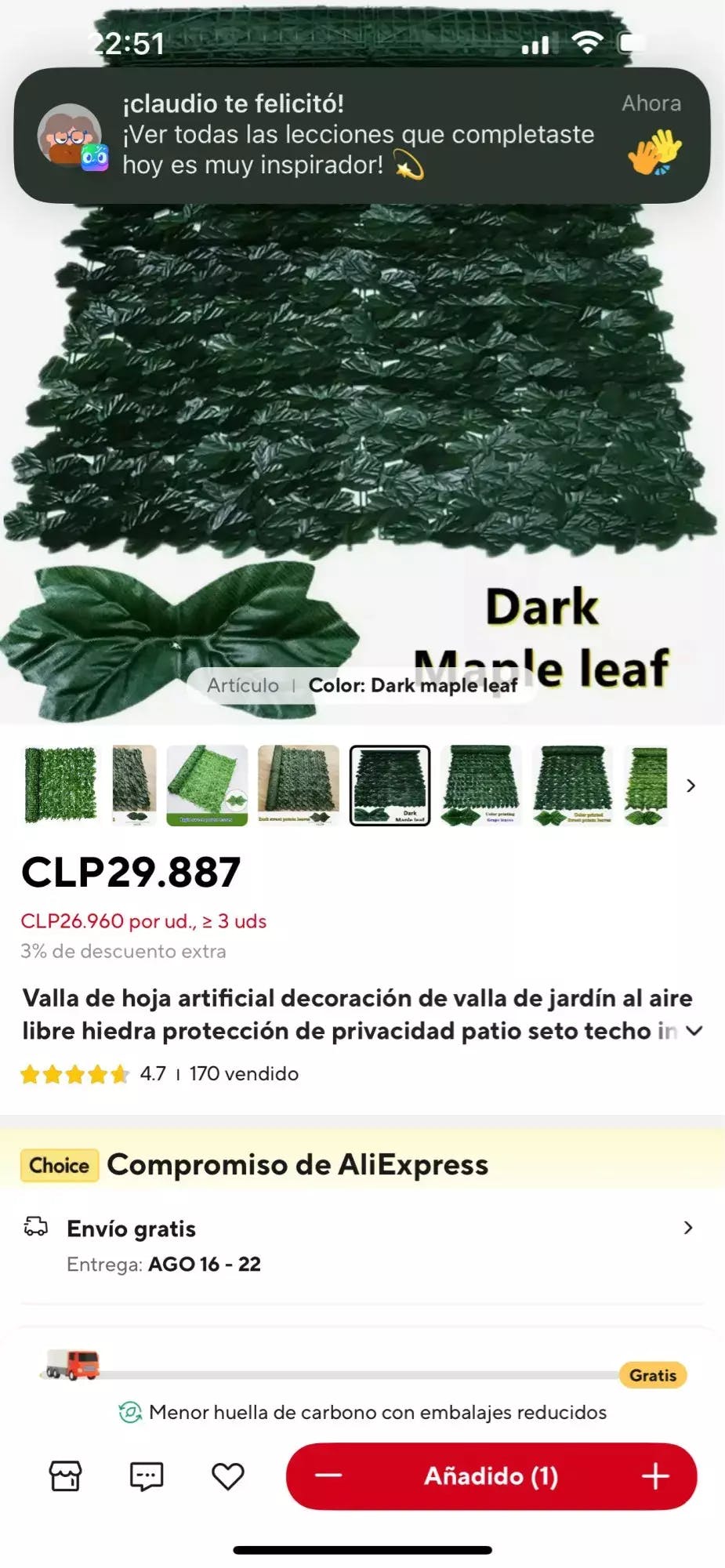Increase quantity with plus button
Screen dimensions: 725x1568
pos(655,1476)
